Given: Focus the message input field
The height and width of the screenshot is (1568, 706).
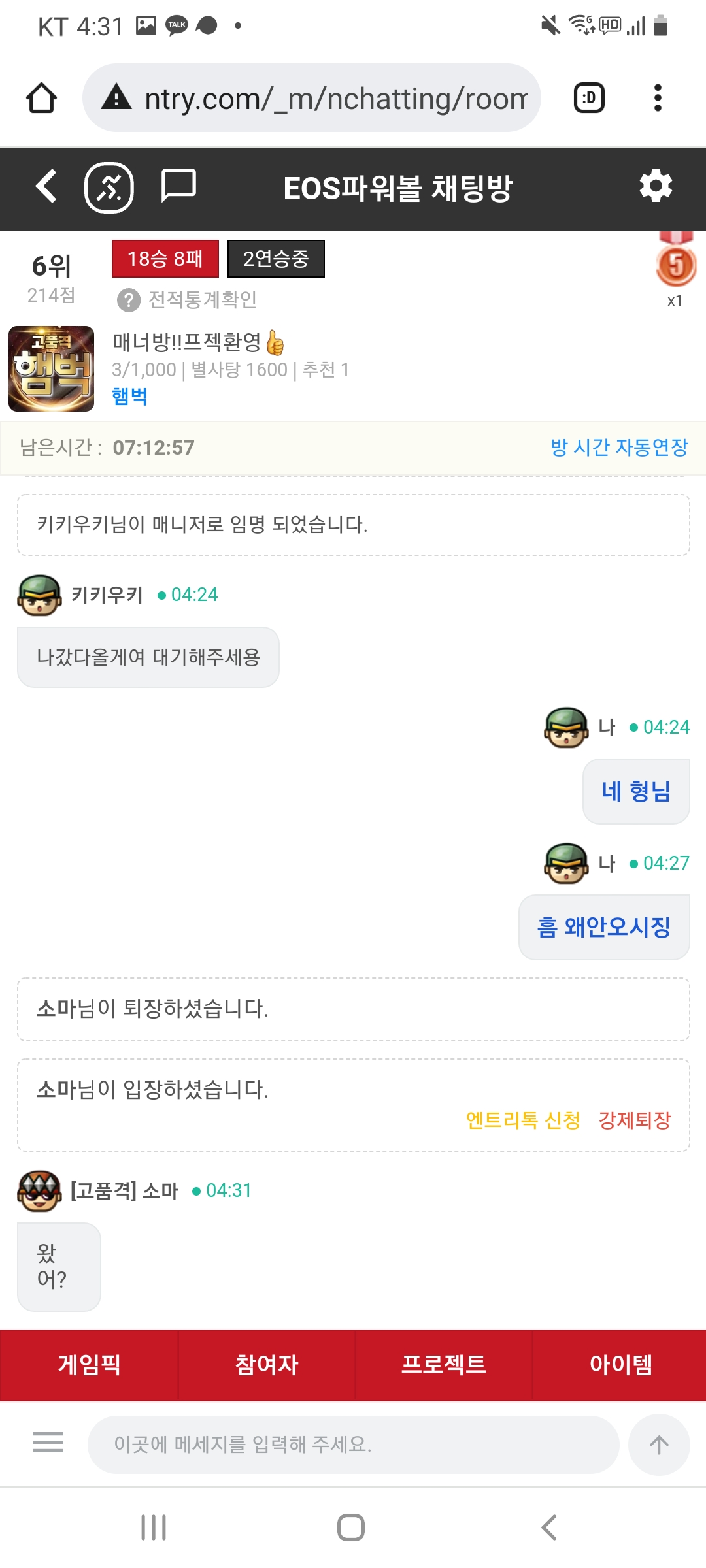Looking at the screenshot, I should (353, 1445).
